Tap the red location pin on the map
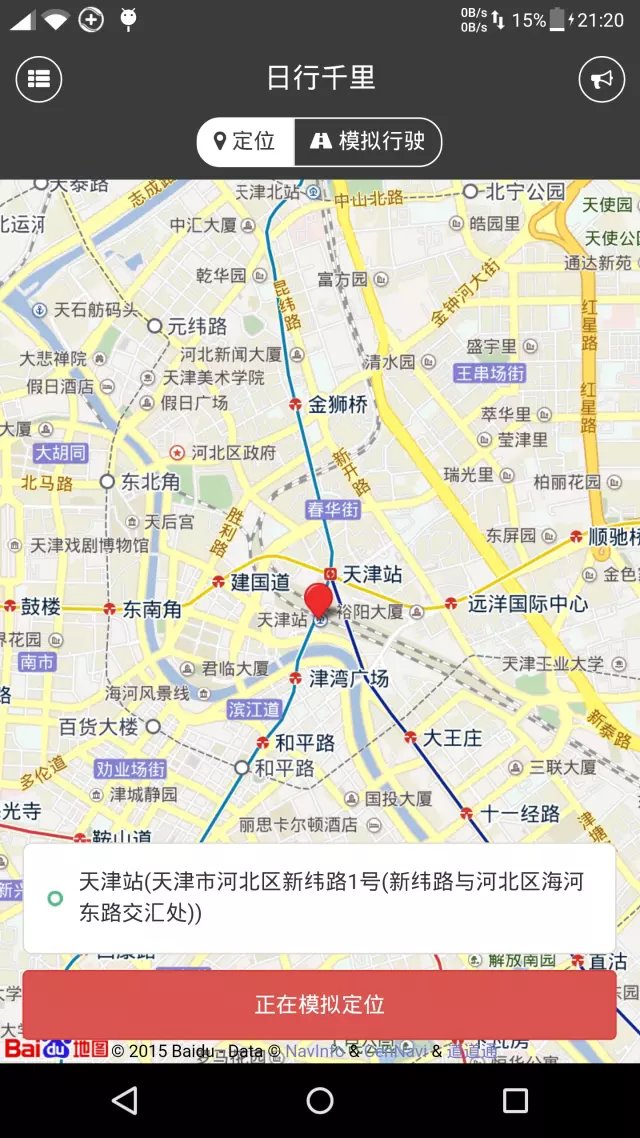This screenshot has height=1138, width=640. click(x=318, y=600)
